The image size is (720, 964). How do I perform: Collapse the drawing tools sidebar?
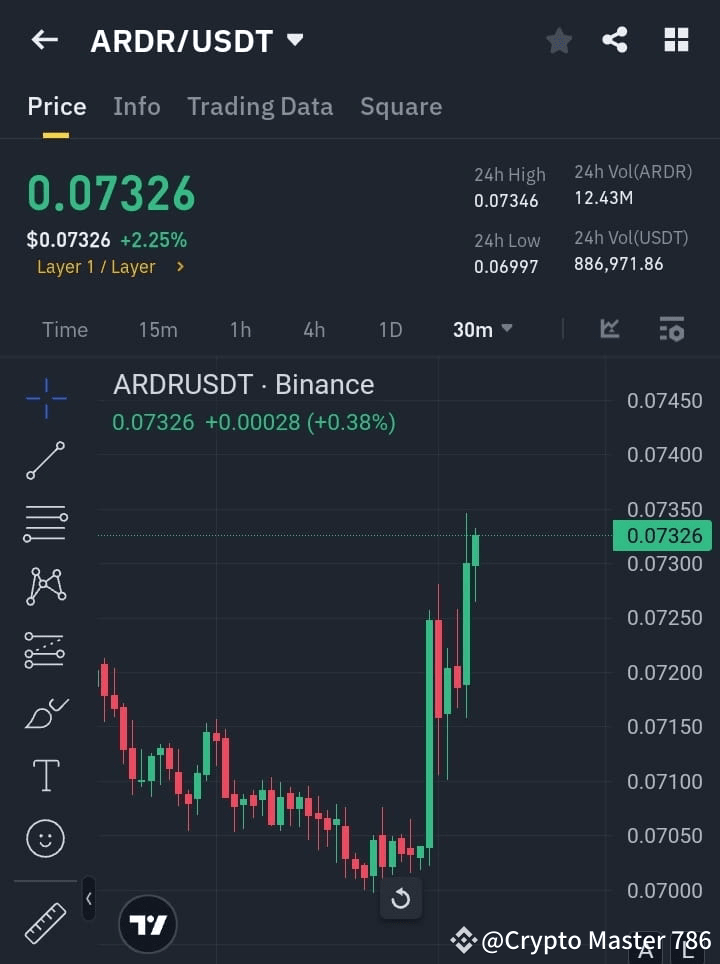tap(88, 898)
